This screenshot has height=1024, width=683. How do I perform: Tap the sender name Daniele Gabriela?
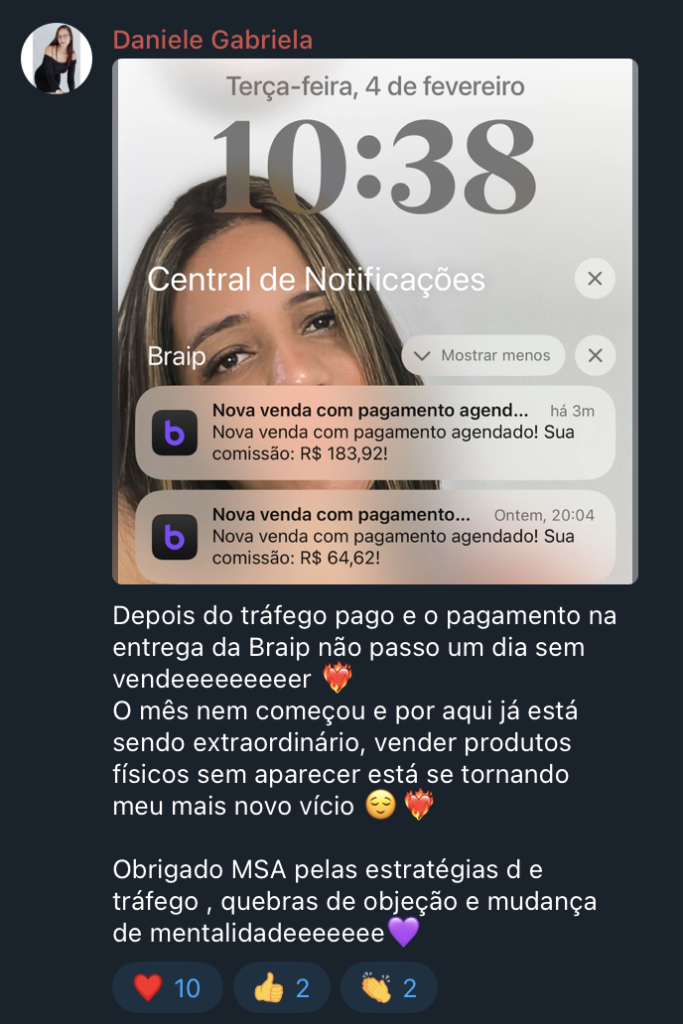[212, 40]
